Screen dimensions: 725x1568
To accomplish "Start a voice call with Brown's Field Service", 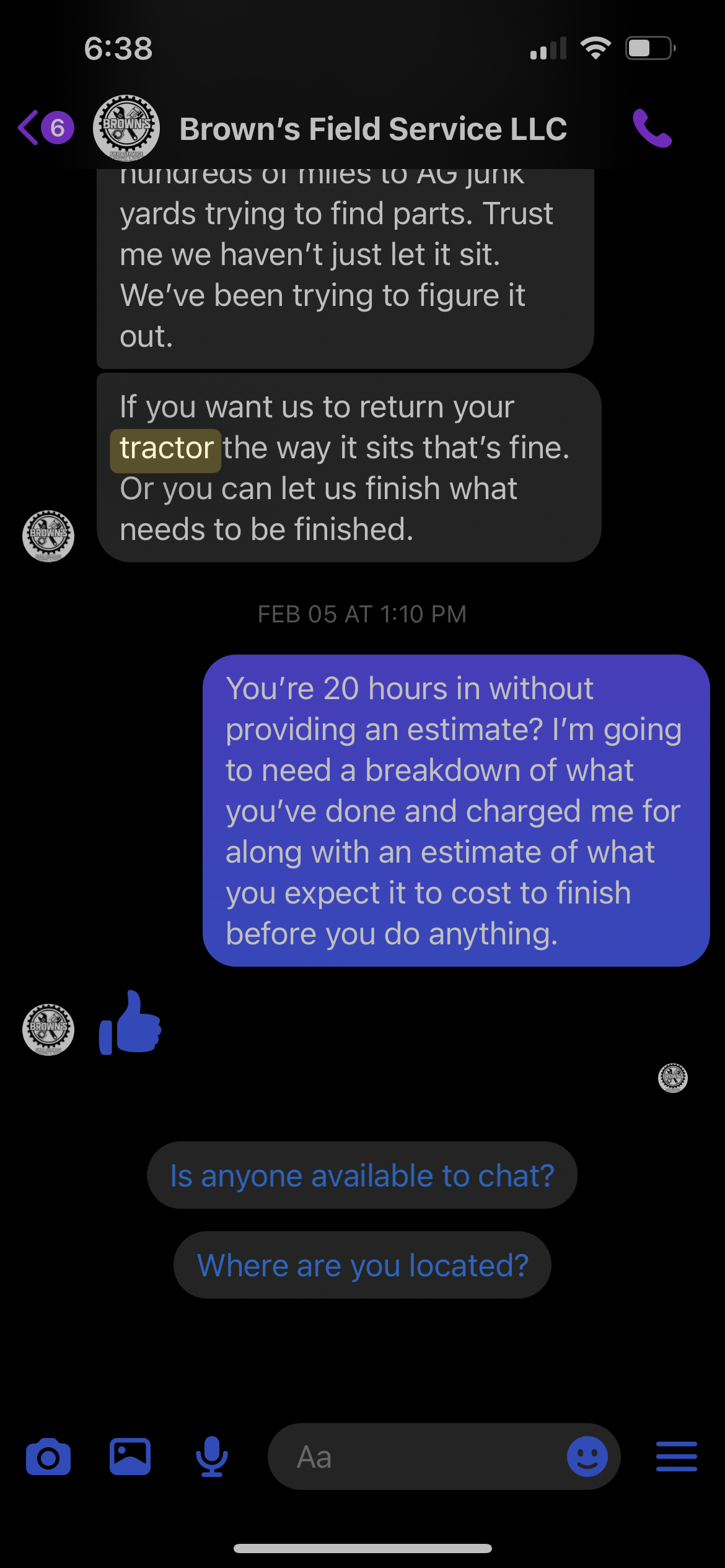I will pos(652,128).
